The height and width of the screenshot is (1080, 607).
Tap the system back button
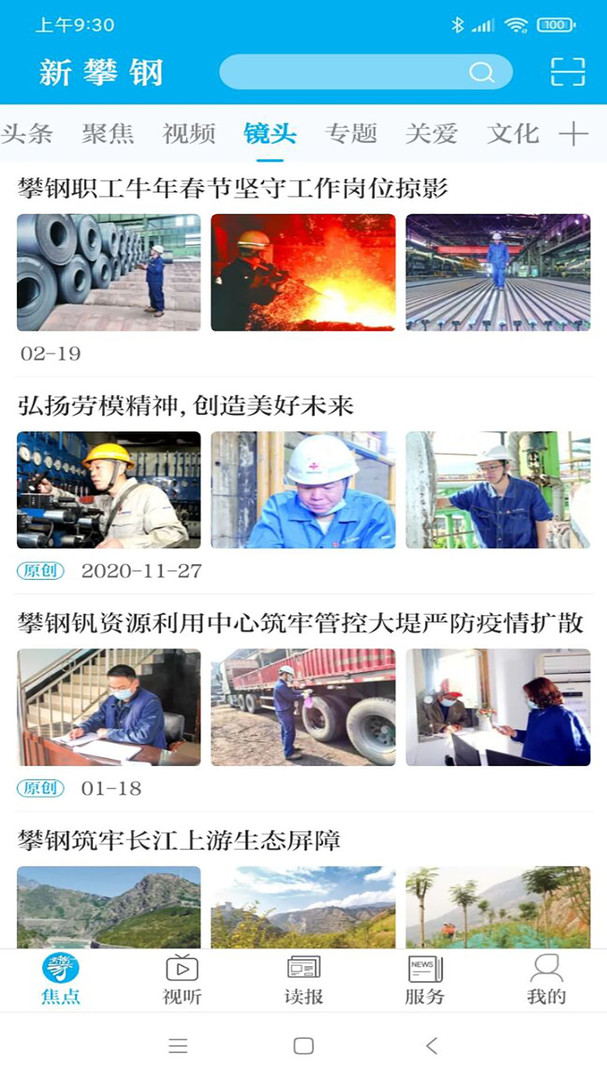(x=432, y=1046)
